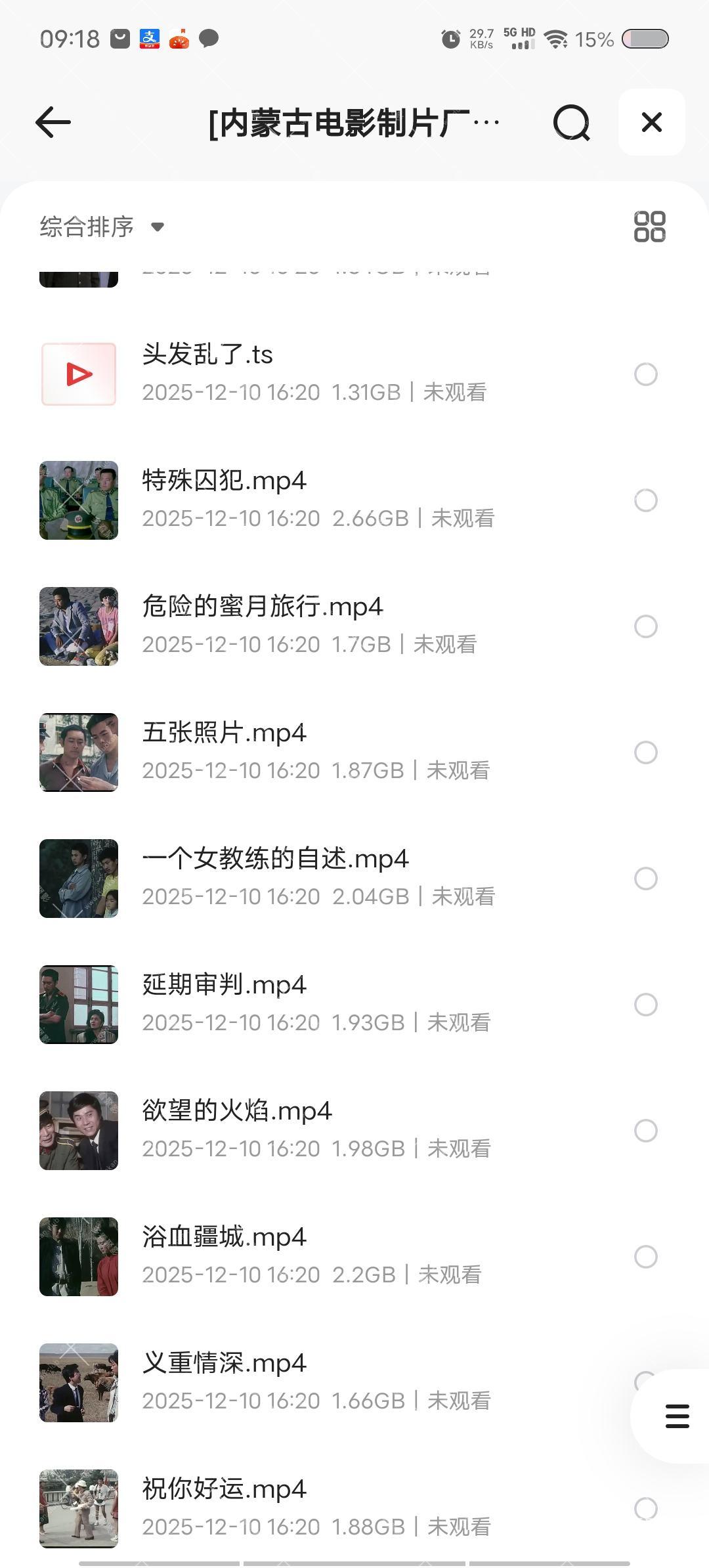
Task: Go back with the arrow icon
Action: click(x=53, y=122)
